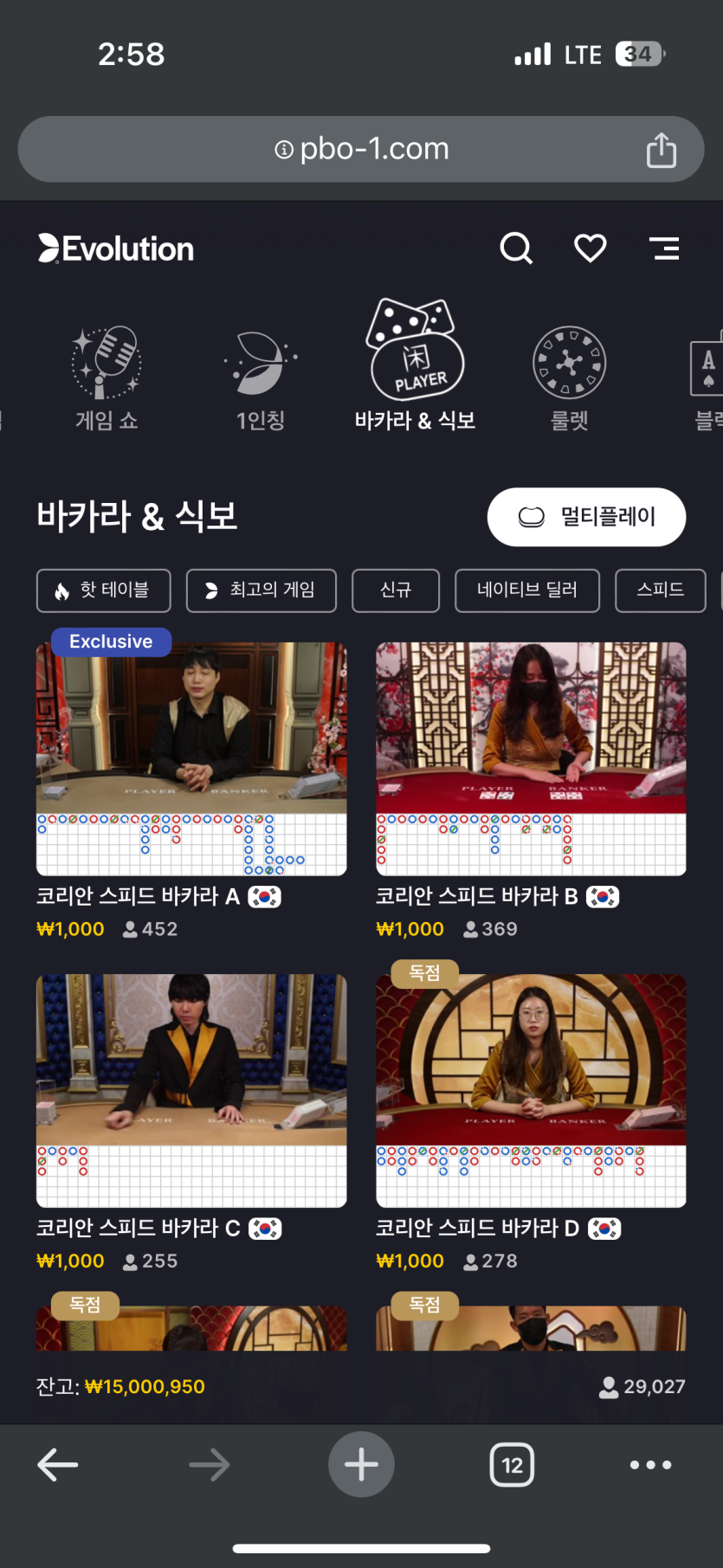Go back in the browser
This screenshot has width=723, height=1568.
[58, 1465]
